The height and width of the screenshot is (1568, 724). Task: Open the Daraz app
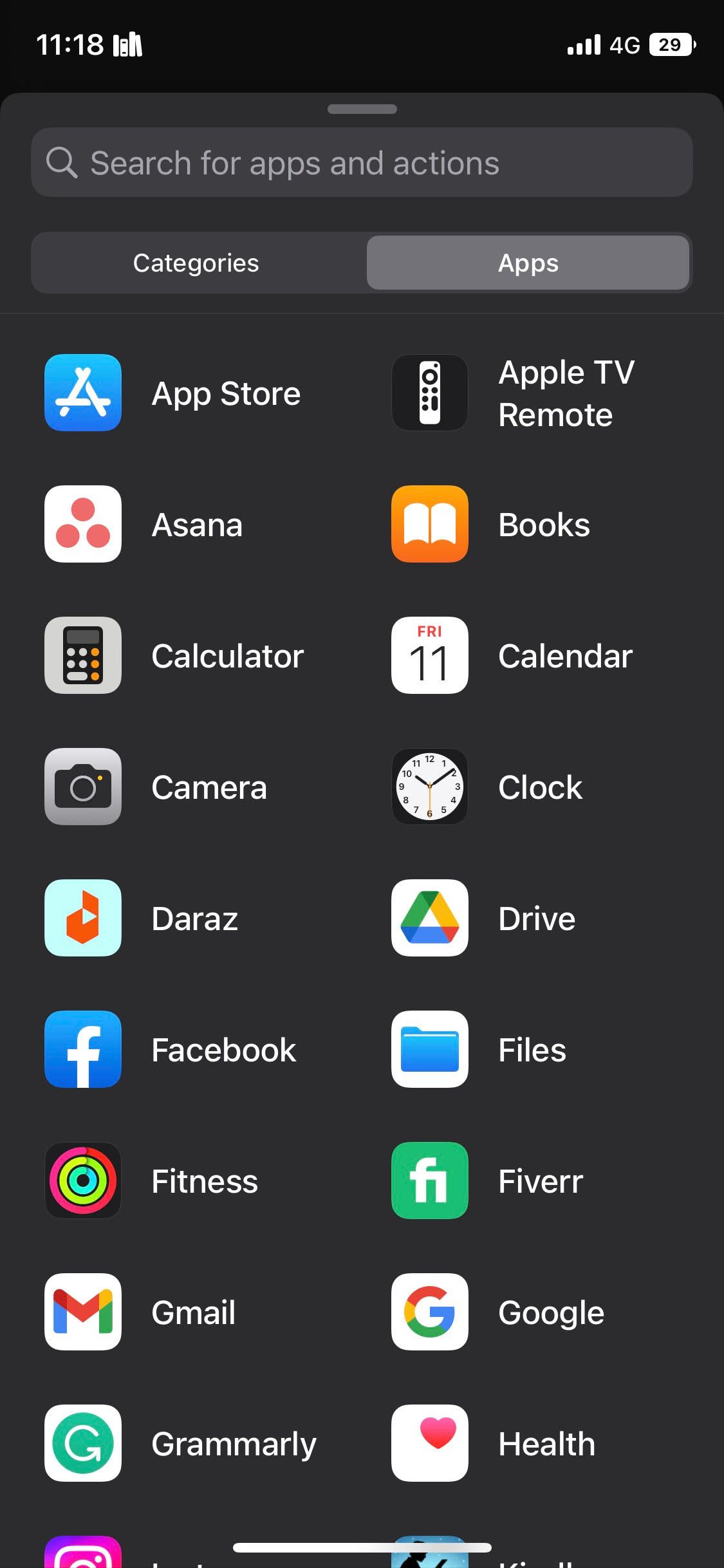click(82, 918)
